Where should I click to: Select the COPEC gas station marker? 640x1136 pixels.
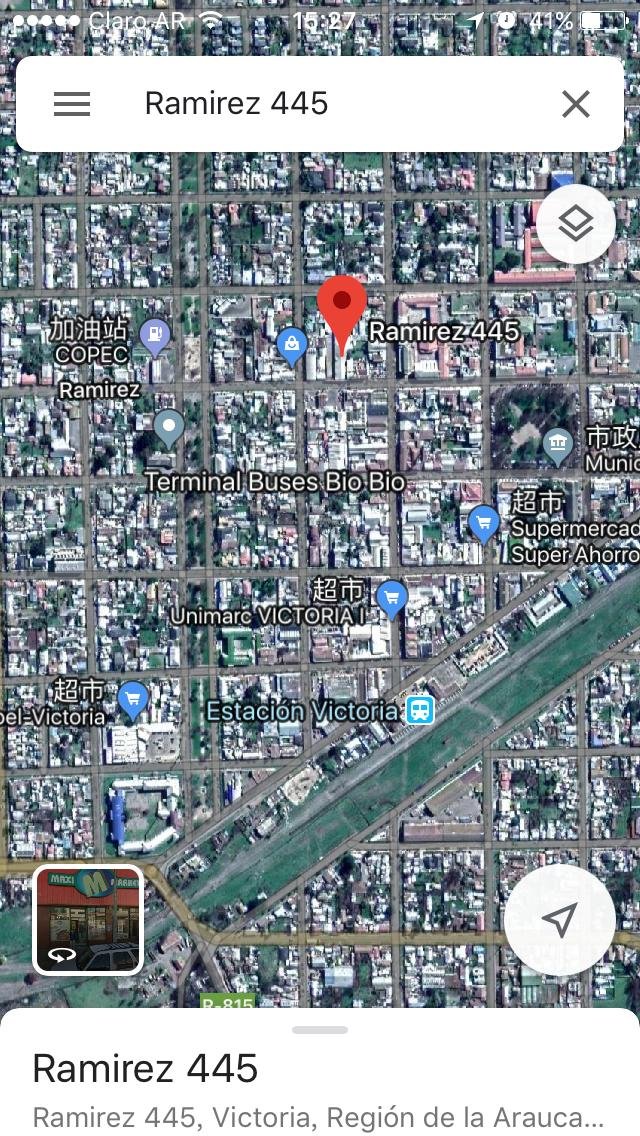pos(155,336)
